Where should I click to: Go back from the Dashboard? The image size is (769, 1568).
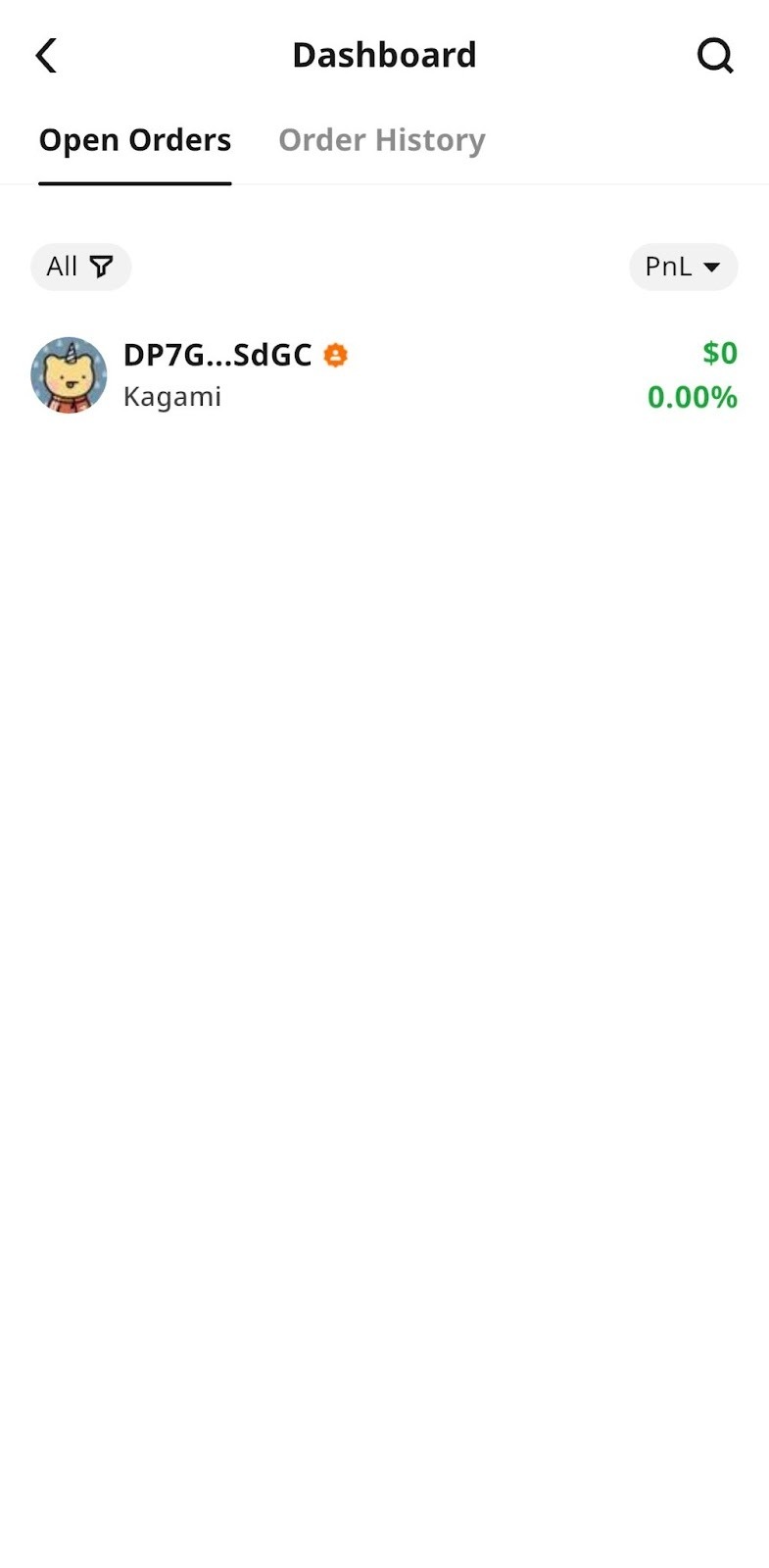[46, 56]
